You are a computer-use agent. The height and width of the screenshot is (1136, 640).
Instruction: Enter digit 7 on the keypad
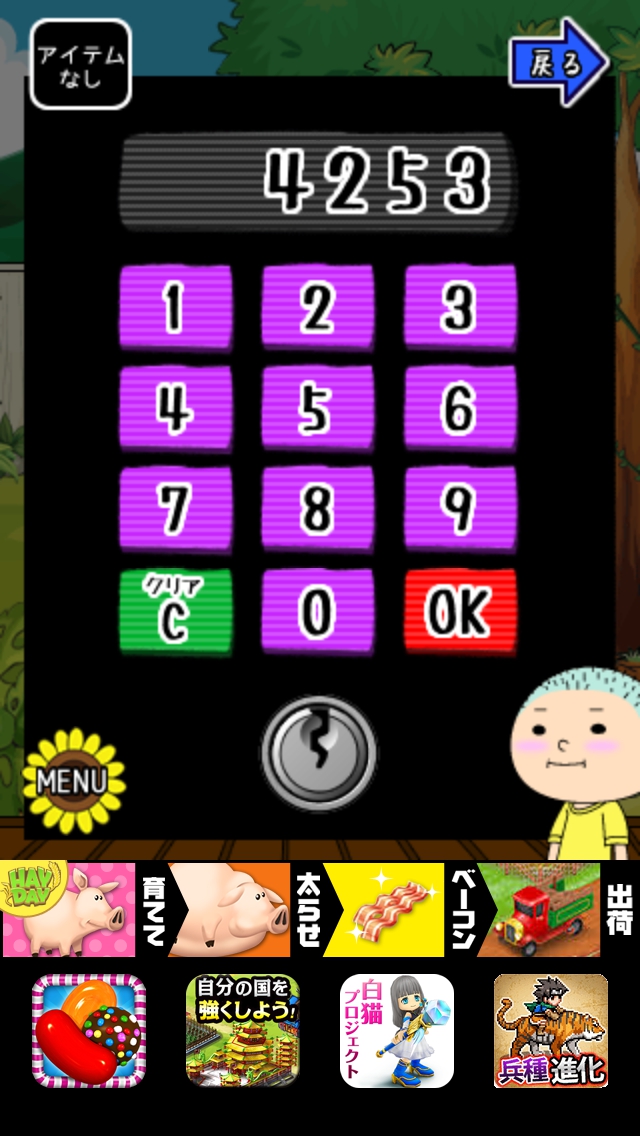175,510
